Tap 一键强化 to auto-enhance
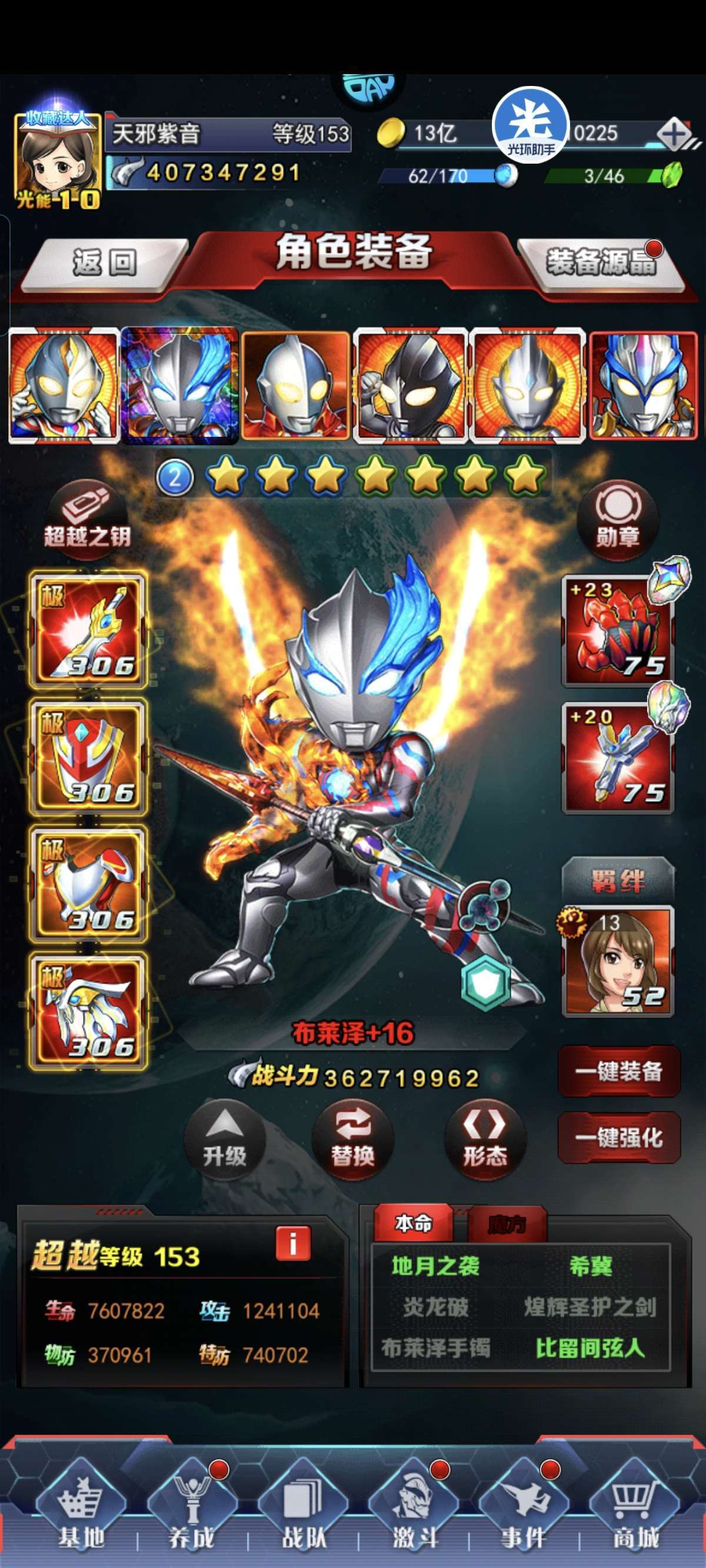This screenshot has height=1568, width=706. (619, 1137)
